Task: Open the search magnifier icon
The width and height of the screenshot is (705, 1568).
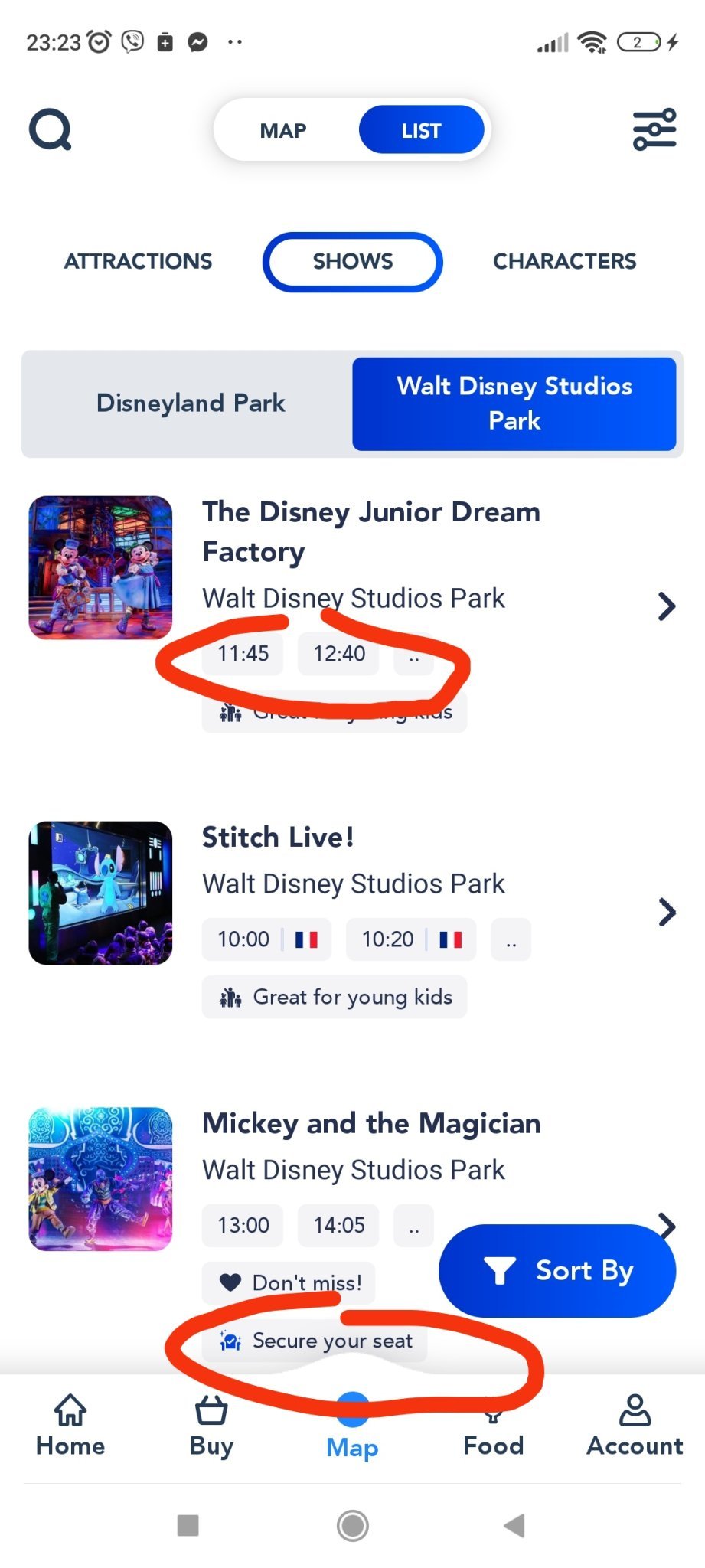Action: [x=51, y=130]
